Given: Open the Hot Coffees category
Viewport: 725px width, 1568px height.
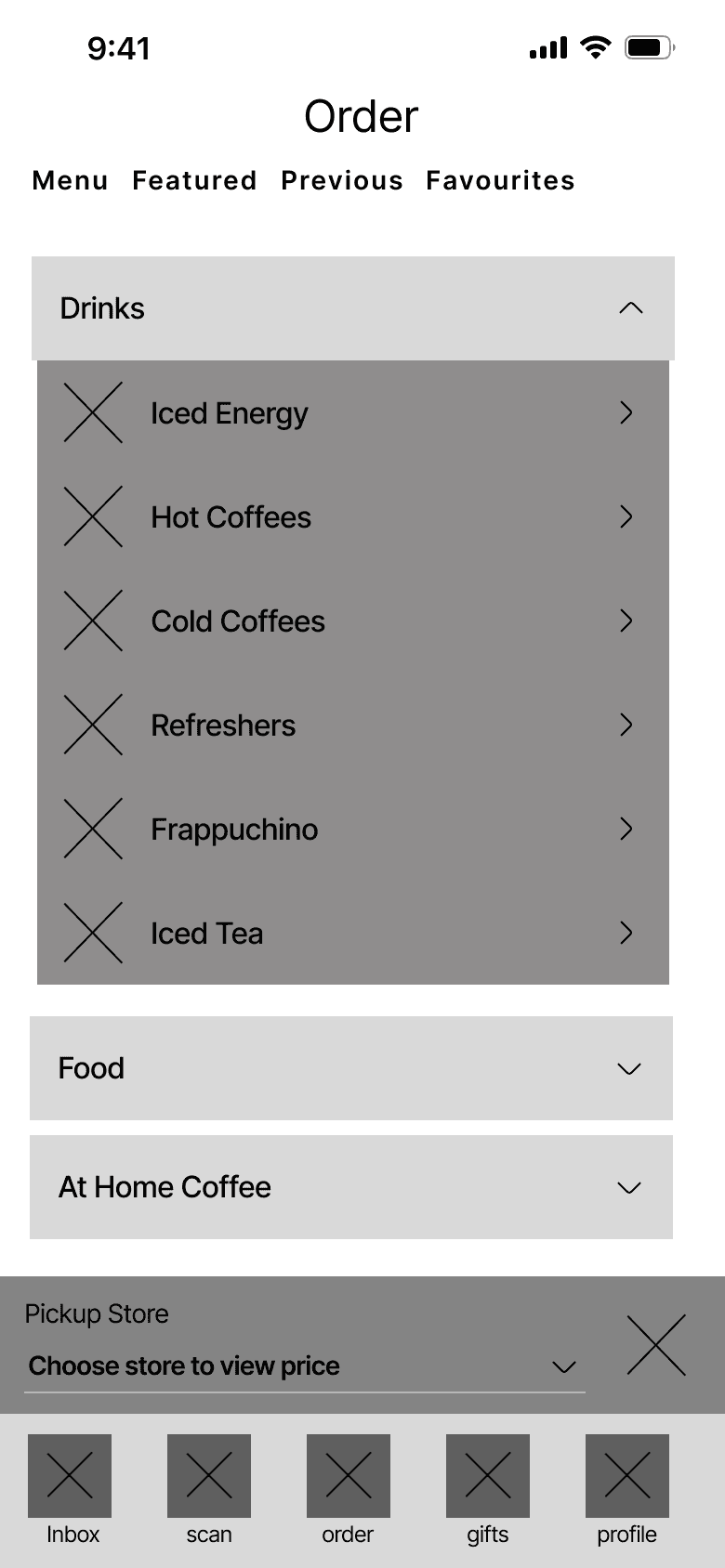Looking at the screenshot, I should pos(353,516).
